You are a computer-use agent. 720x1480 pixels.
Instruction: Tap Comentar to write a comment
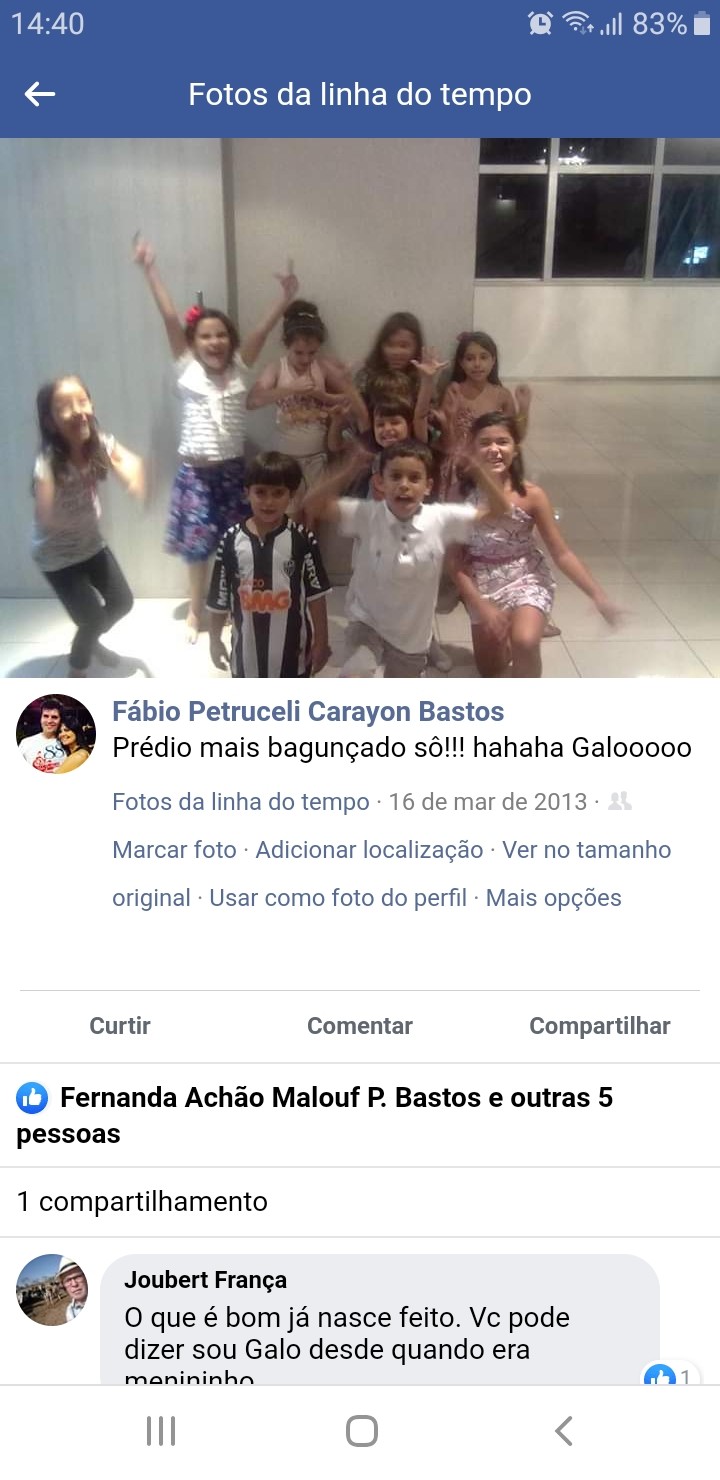pyautogui.click(x=360, y=1026)
